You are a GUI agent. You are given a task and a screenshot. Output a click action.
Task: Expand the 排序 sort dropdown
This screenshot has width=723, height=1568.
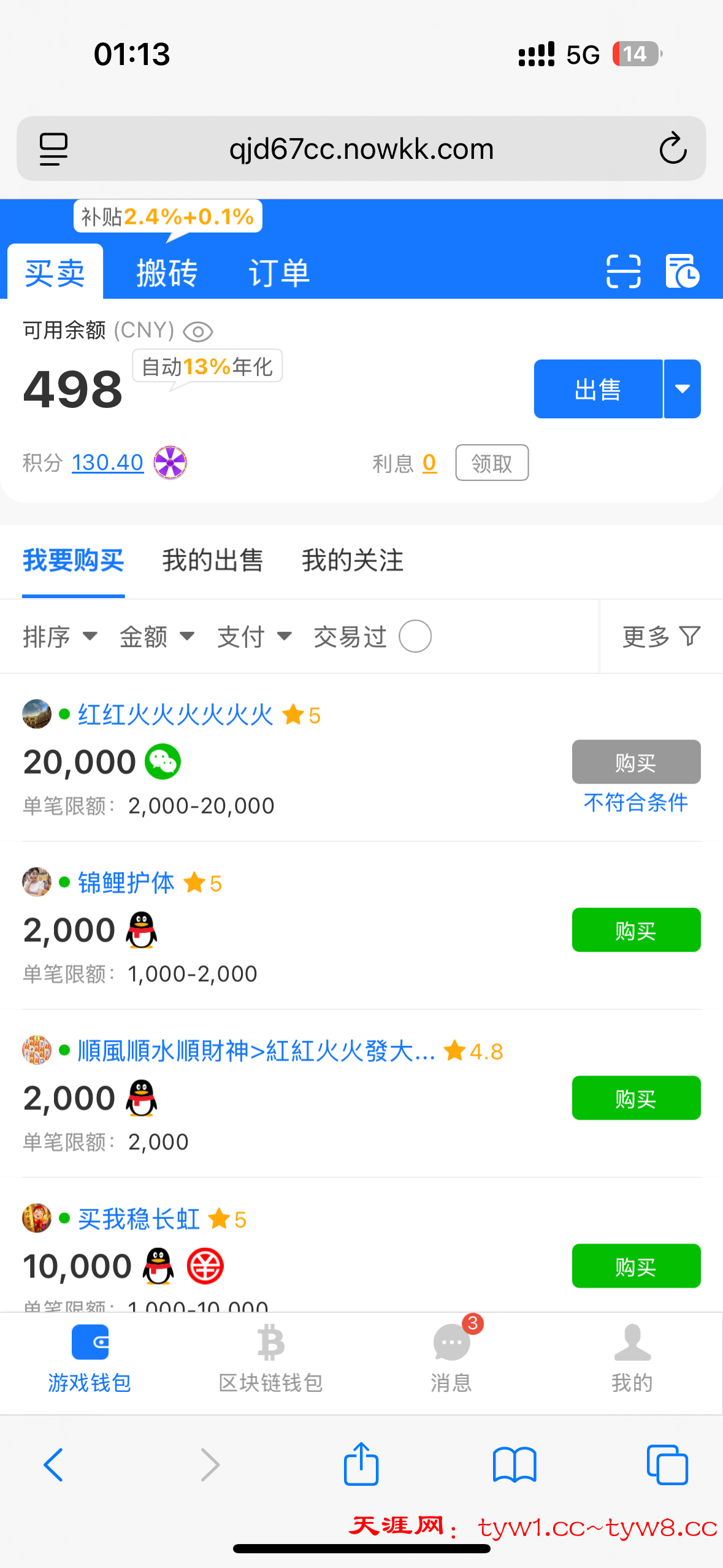[59, 637]
